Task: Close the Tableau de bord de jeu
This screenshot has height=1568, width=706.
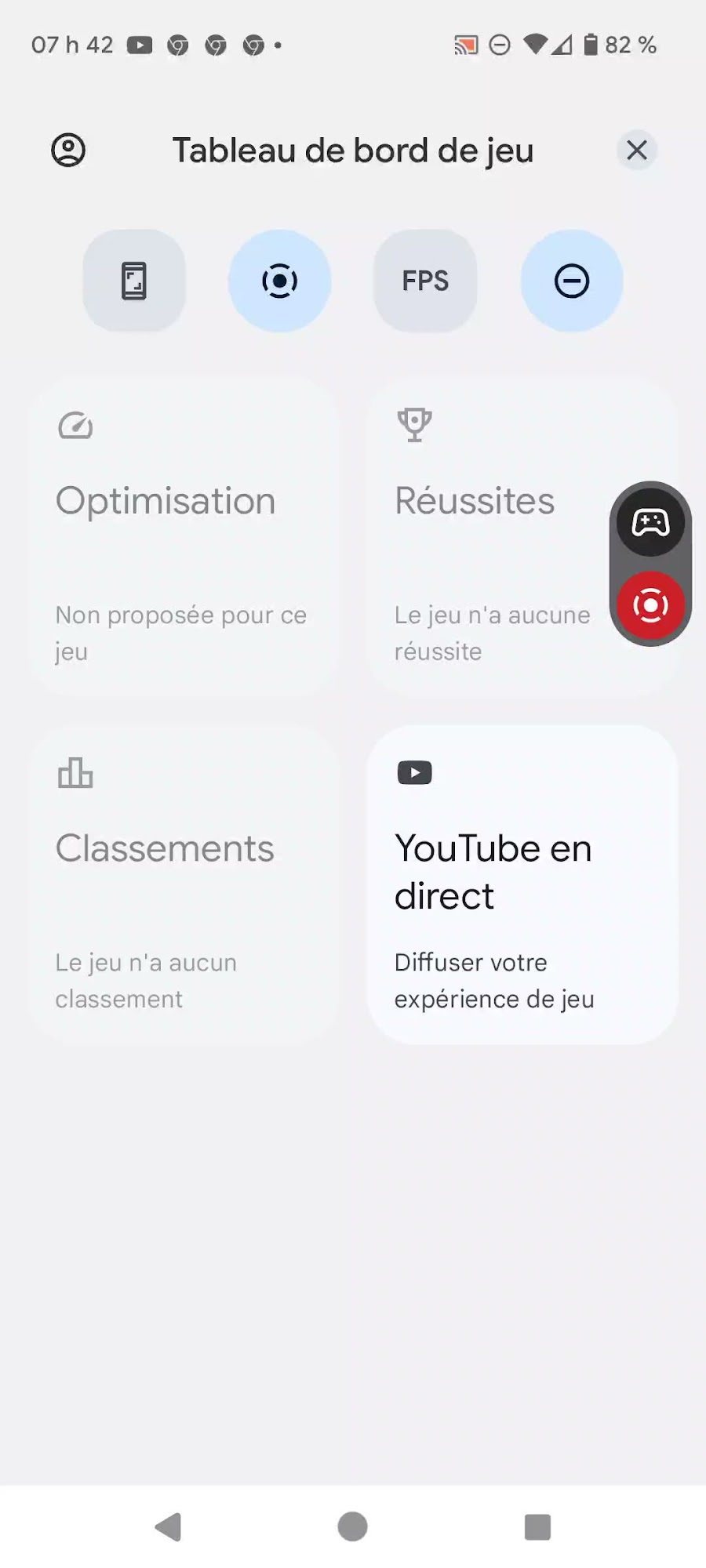Action: pyautogui.click(x=636, y=150)
